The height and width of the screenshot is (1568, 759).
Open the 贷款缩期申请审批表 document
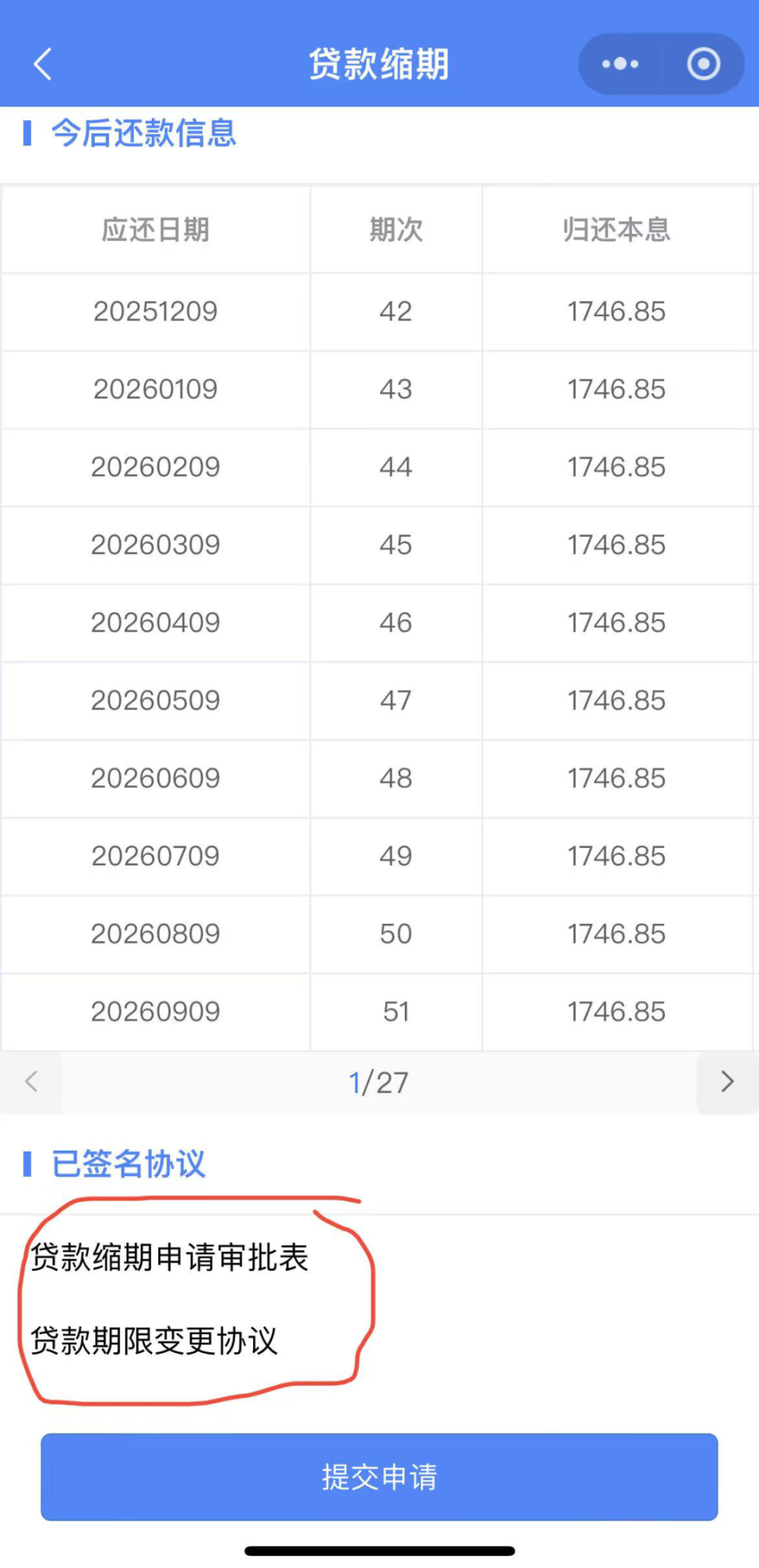pyautogui.click(x=169, y=1257)
